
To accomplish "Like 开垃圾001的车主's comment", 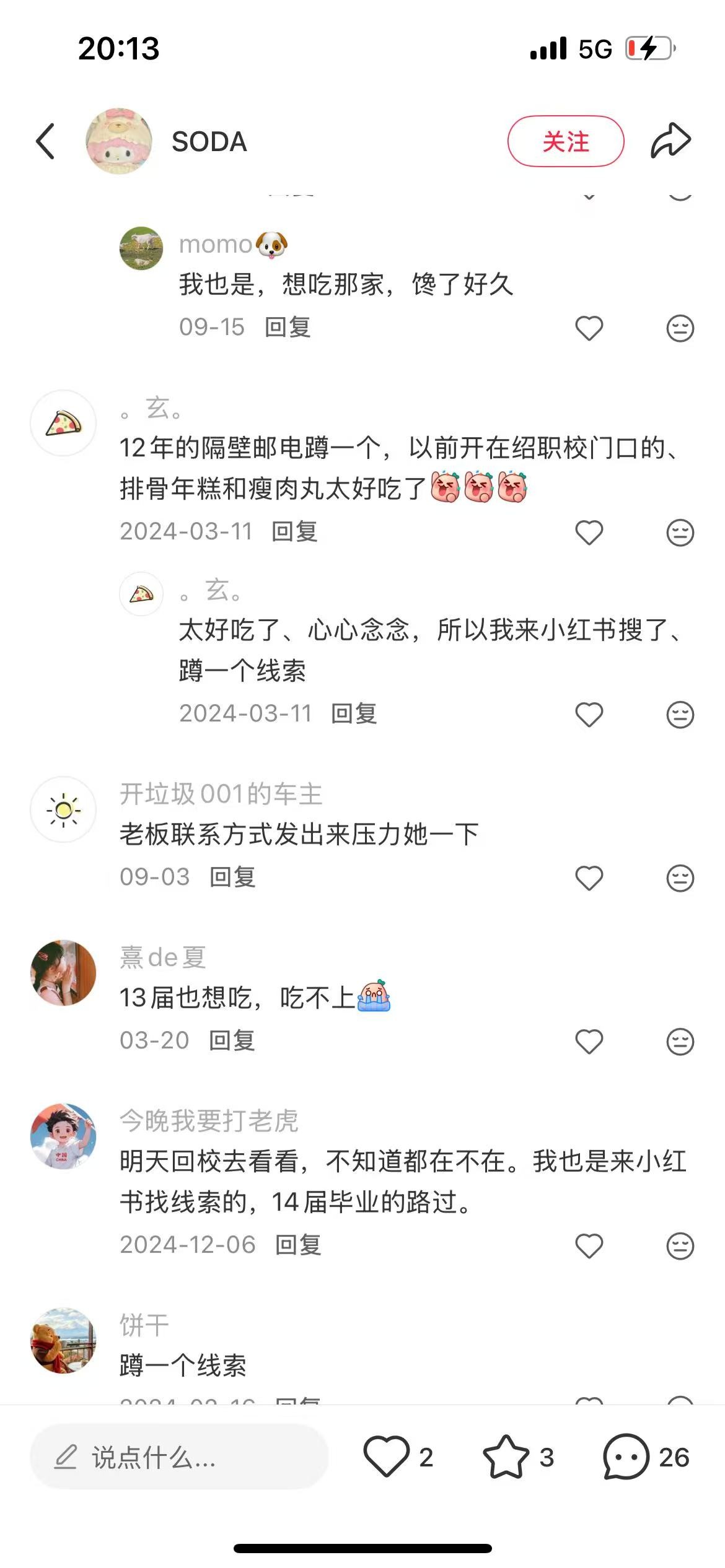I will (589, 878).
